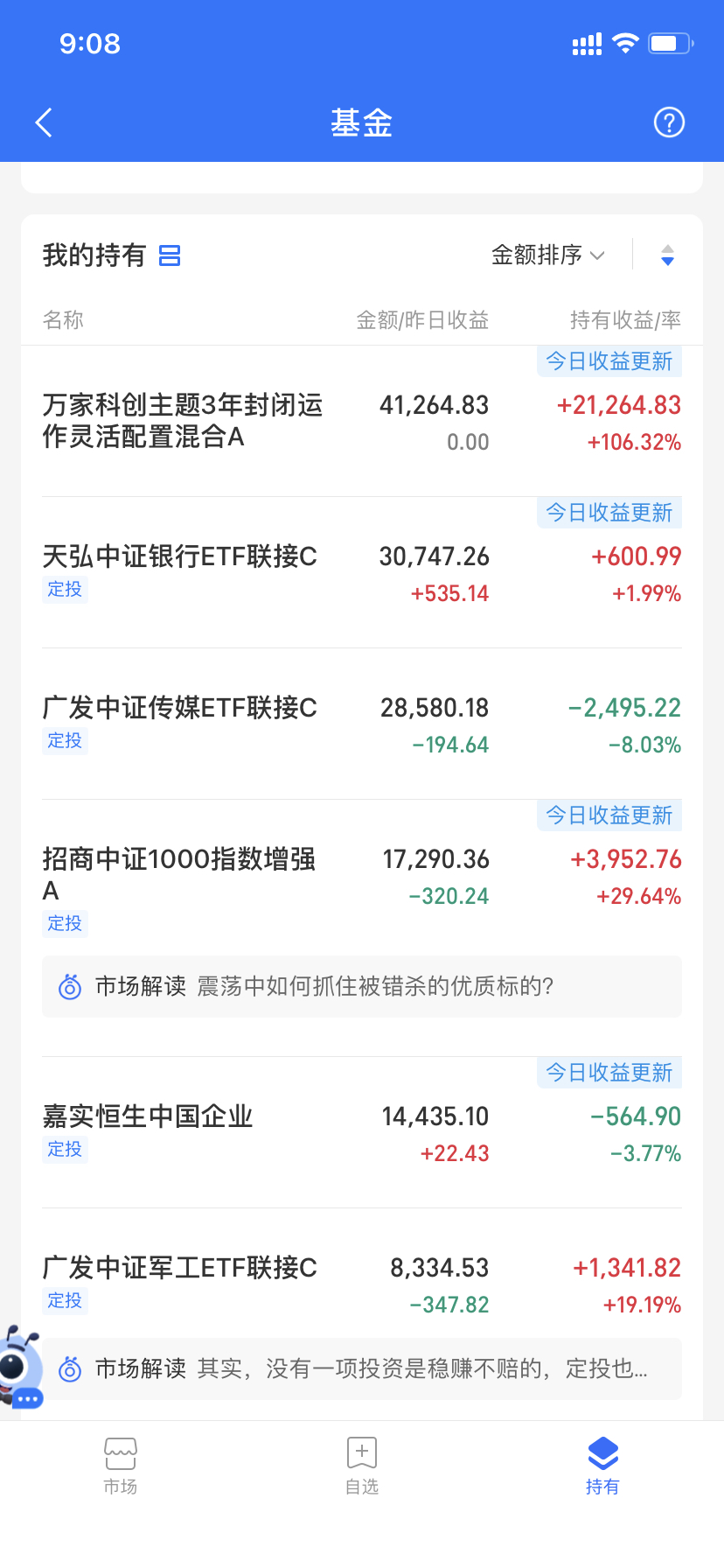Go back from the 基金 page
Screen dimensions: 724x1568
(x=45, y=122)
